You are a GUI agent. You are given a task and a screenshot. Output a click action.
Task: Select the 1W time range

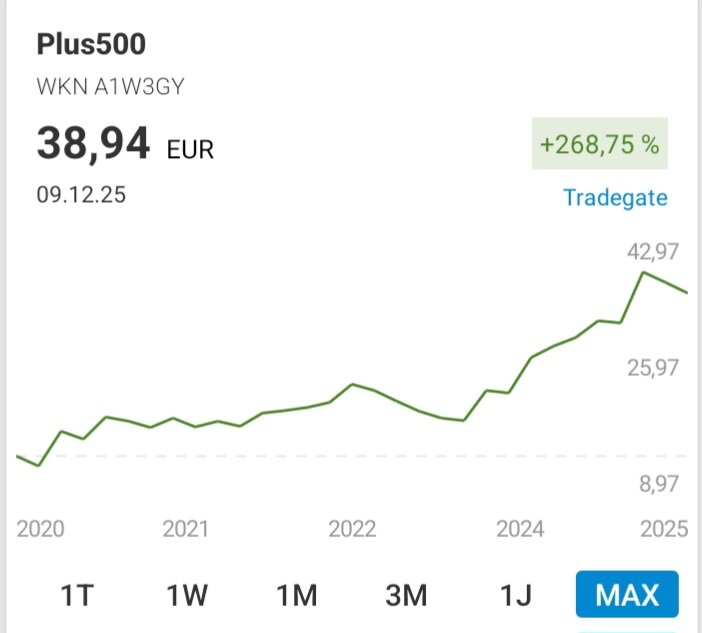coord(187,596)
